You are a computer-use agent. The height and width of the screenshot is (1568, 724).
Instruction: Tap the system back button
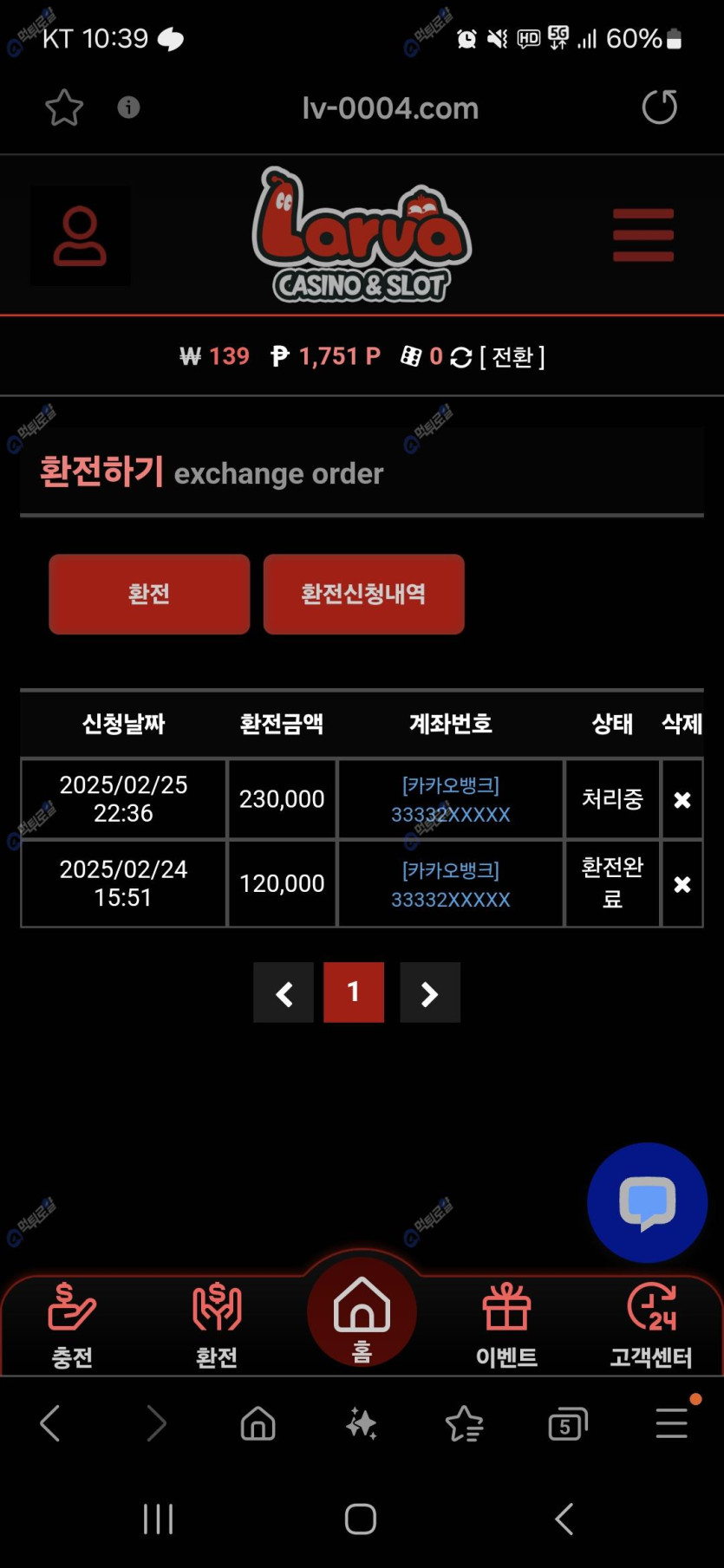click(x=564, y=1519)
